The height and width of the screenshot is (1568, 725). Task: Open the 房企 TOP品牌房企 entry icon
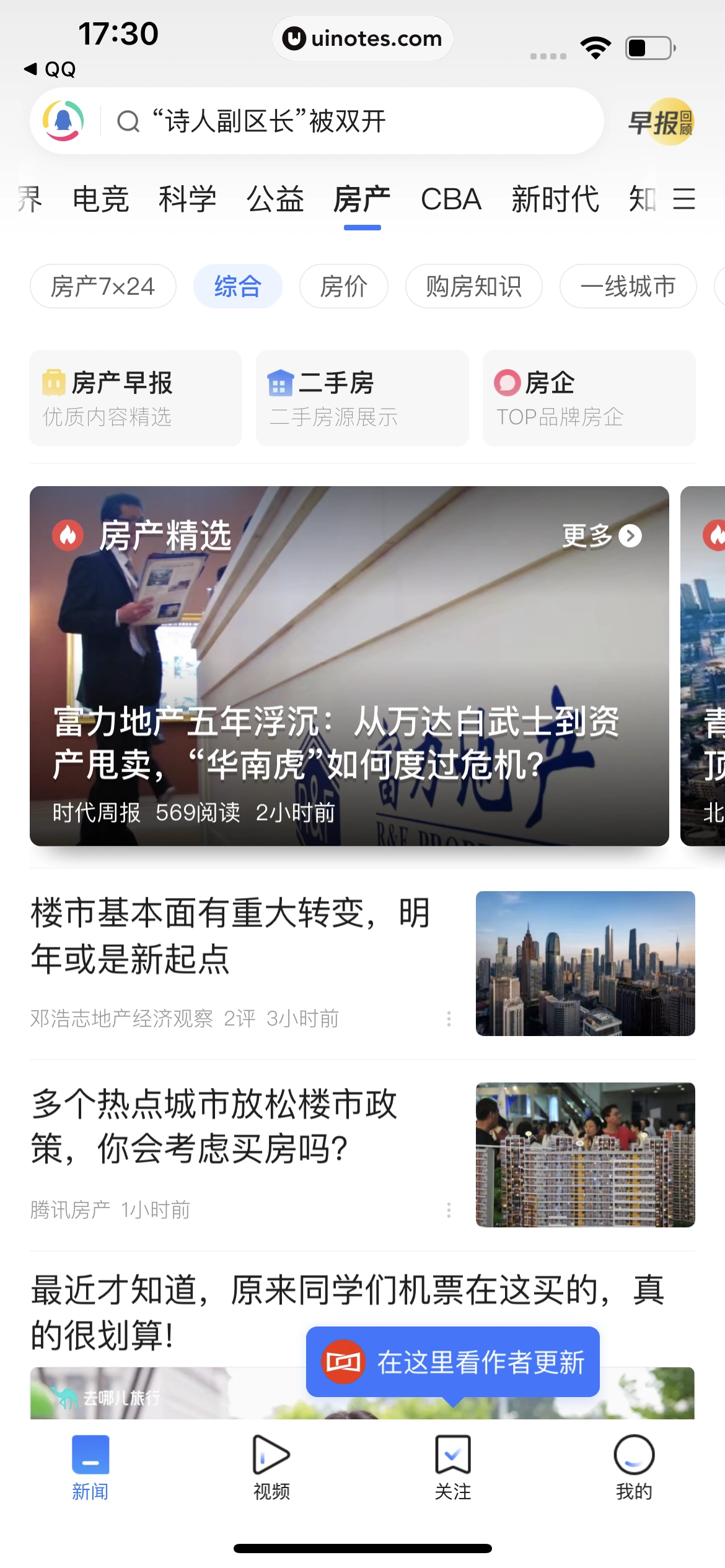tap(507, 383)
